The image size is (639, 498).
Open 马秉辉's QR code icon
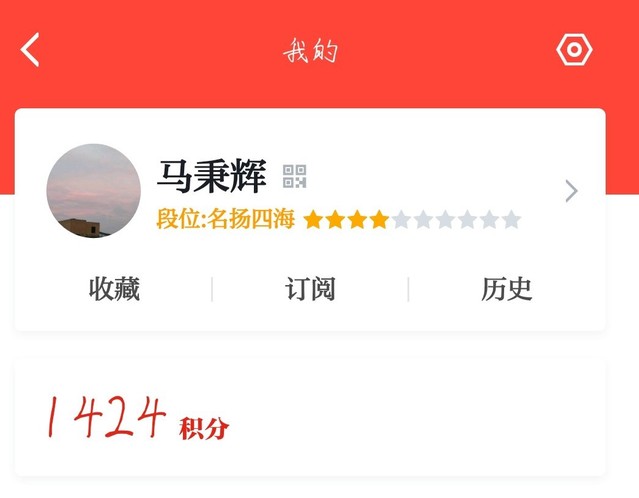[294, 177]
